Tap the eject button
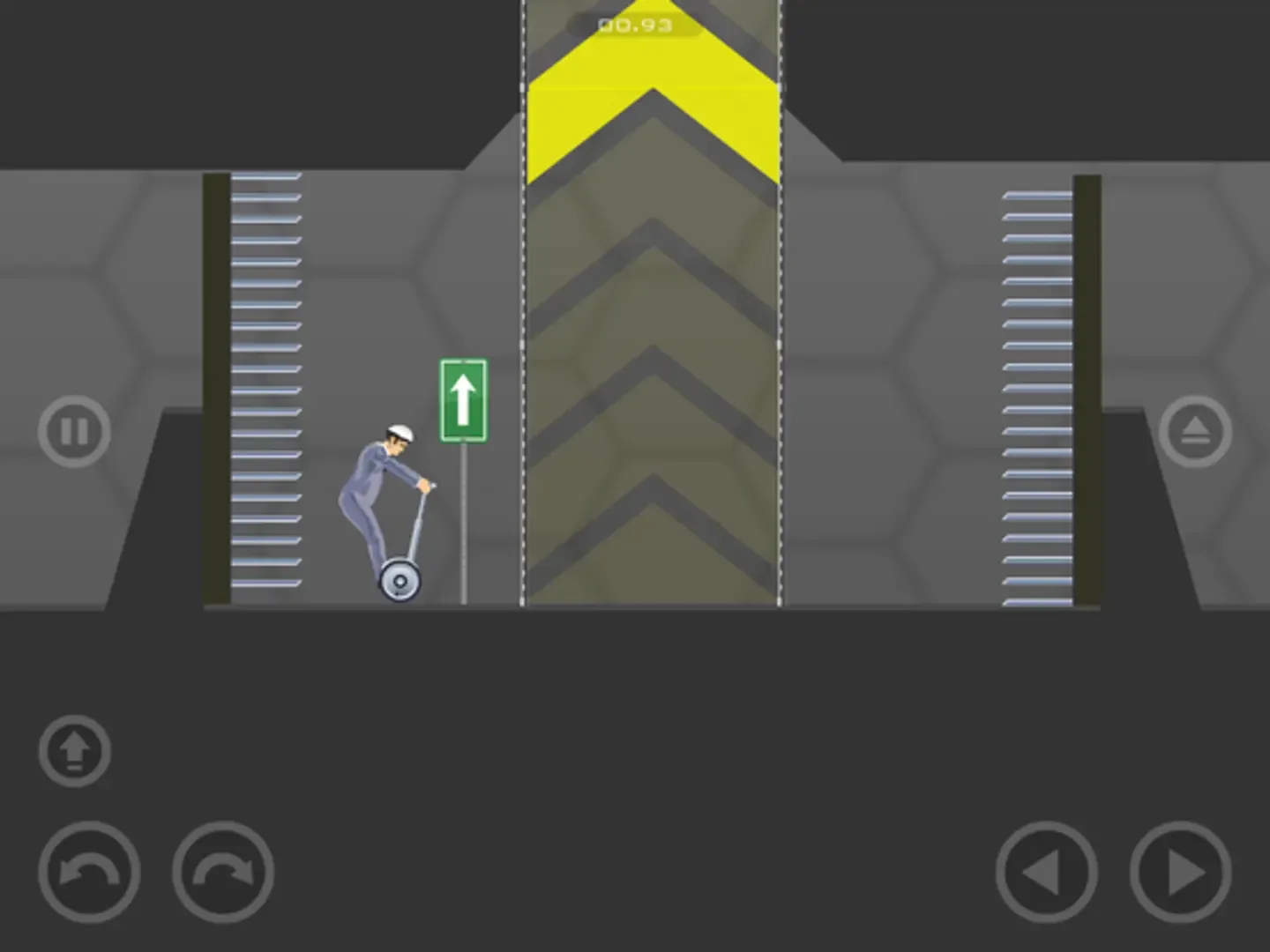This screenshot has width=1270, height=952. pyautogui.click(x=1195, y=432)
